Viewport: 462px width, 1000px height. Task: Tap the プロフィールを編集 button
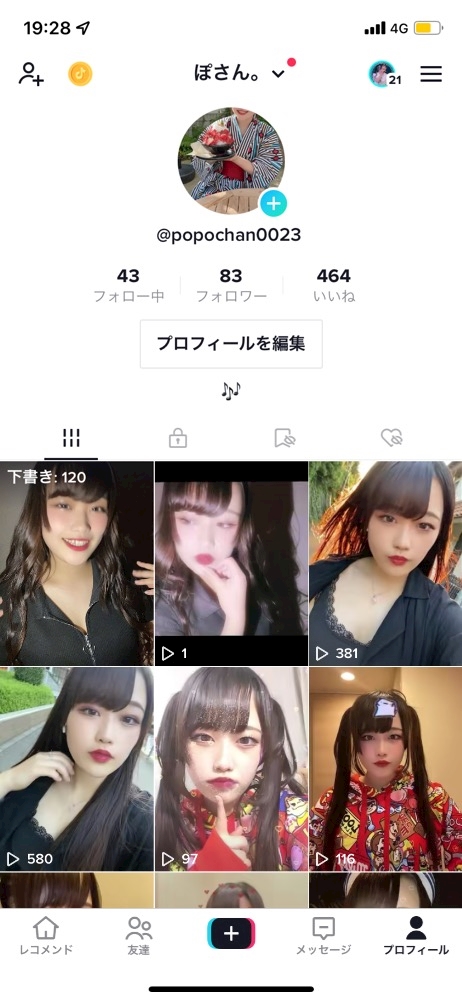pyautogui.click(x=231, y=344)
